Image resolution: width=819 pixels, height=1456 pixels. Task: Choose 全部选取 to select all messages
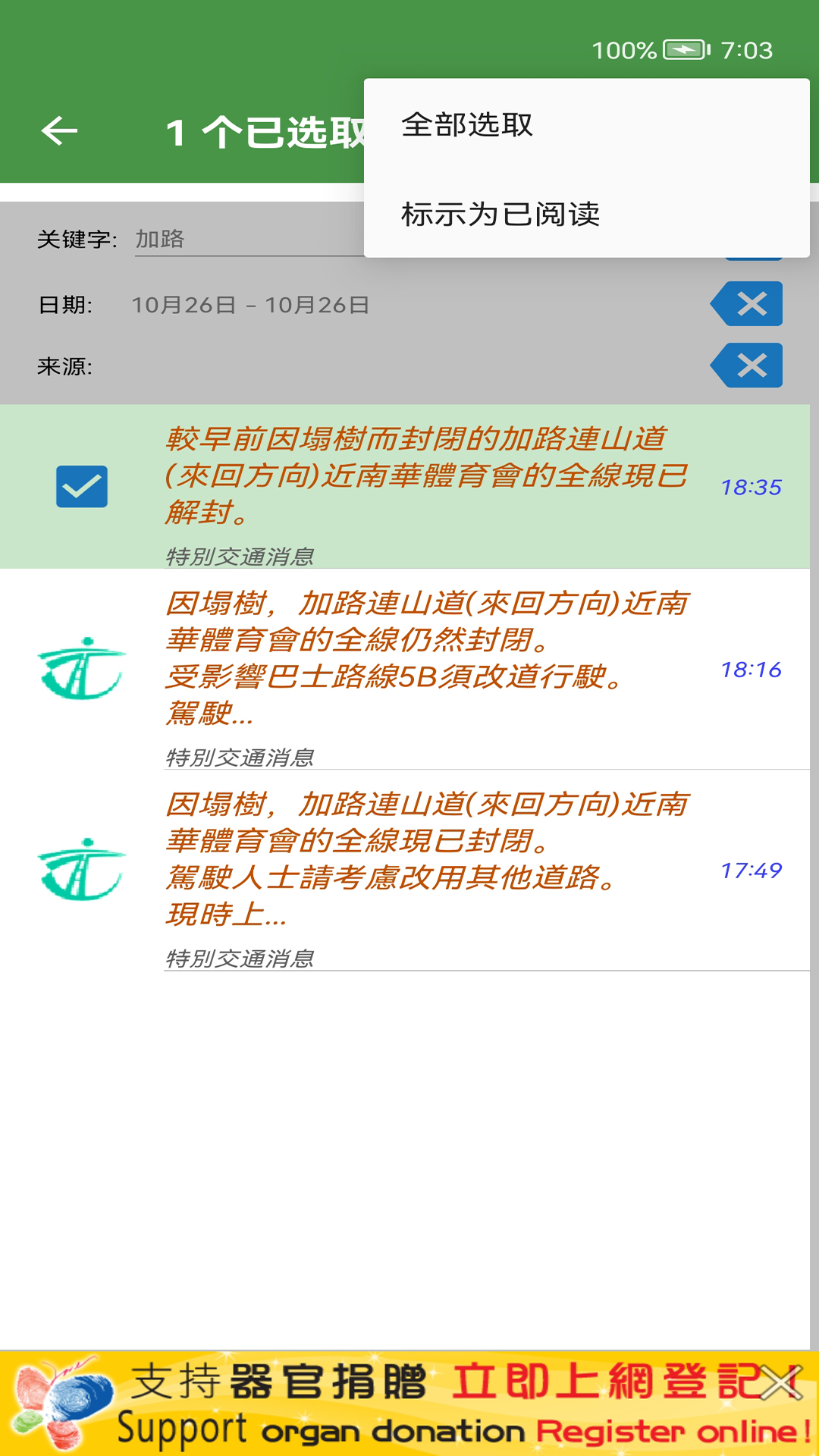pyautogui.click(x=467, y=125)
